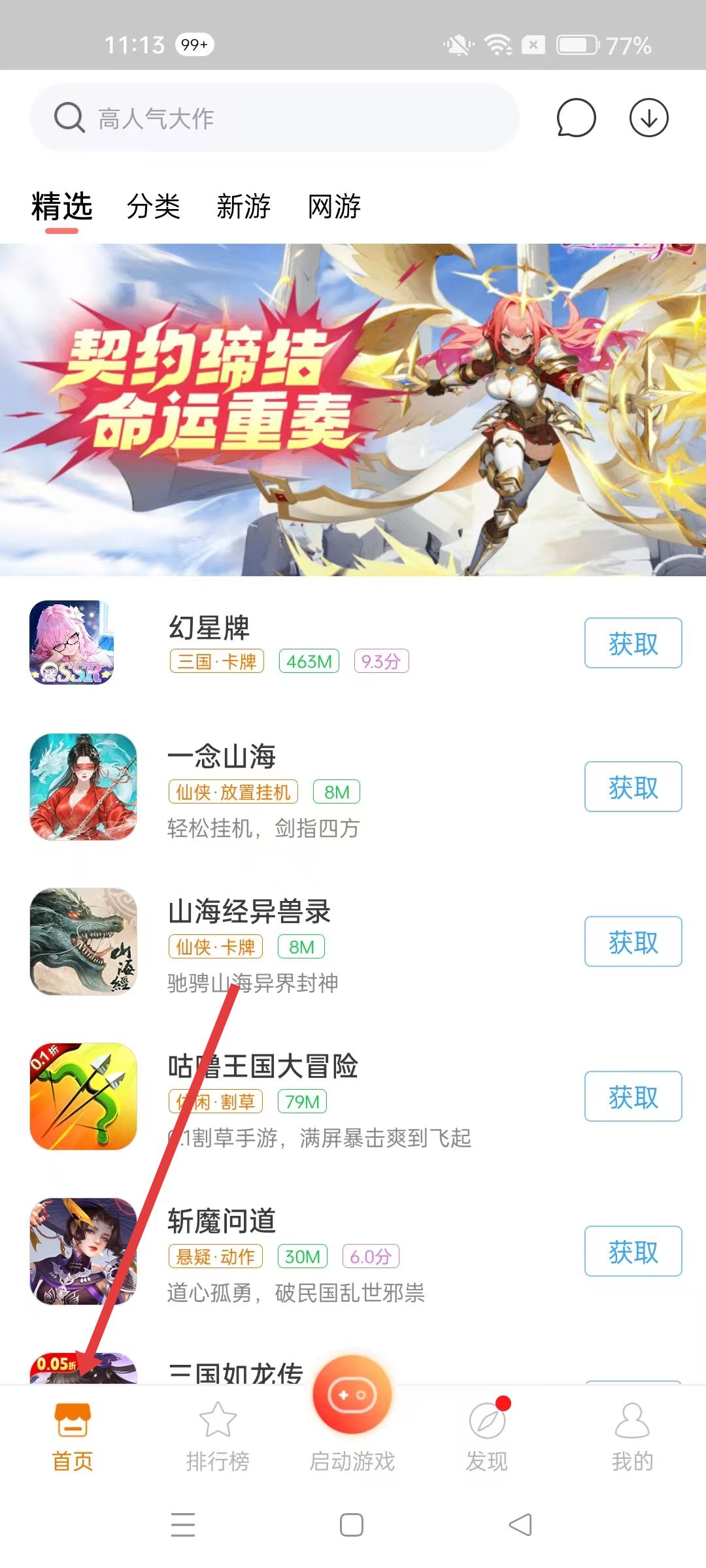Get the game 斩魔问道
Viewport: 706px width, 1568px height.
point(633,1252)
